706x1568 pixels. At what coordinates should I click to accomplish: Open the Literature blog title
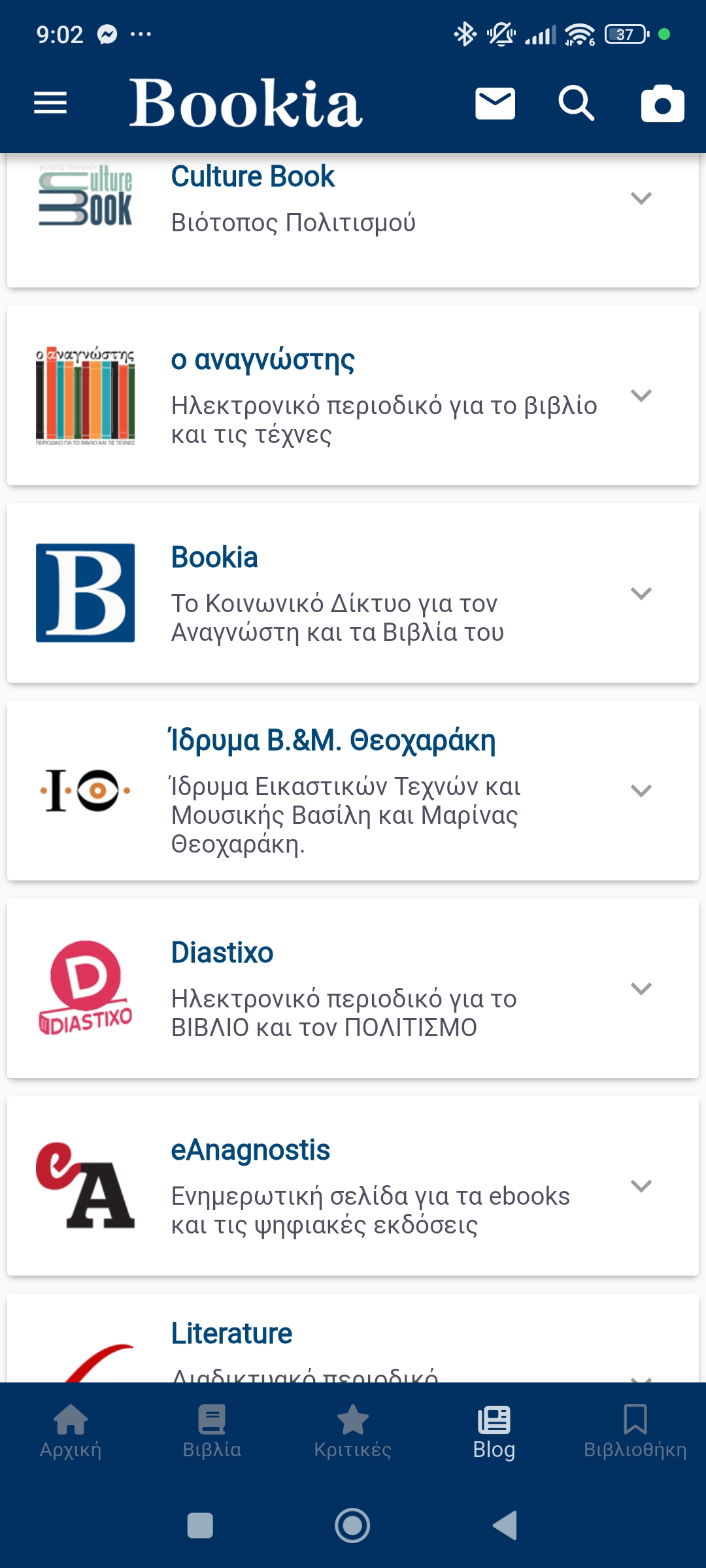click(x=231, y=1333)
